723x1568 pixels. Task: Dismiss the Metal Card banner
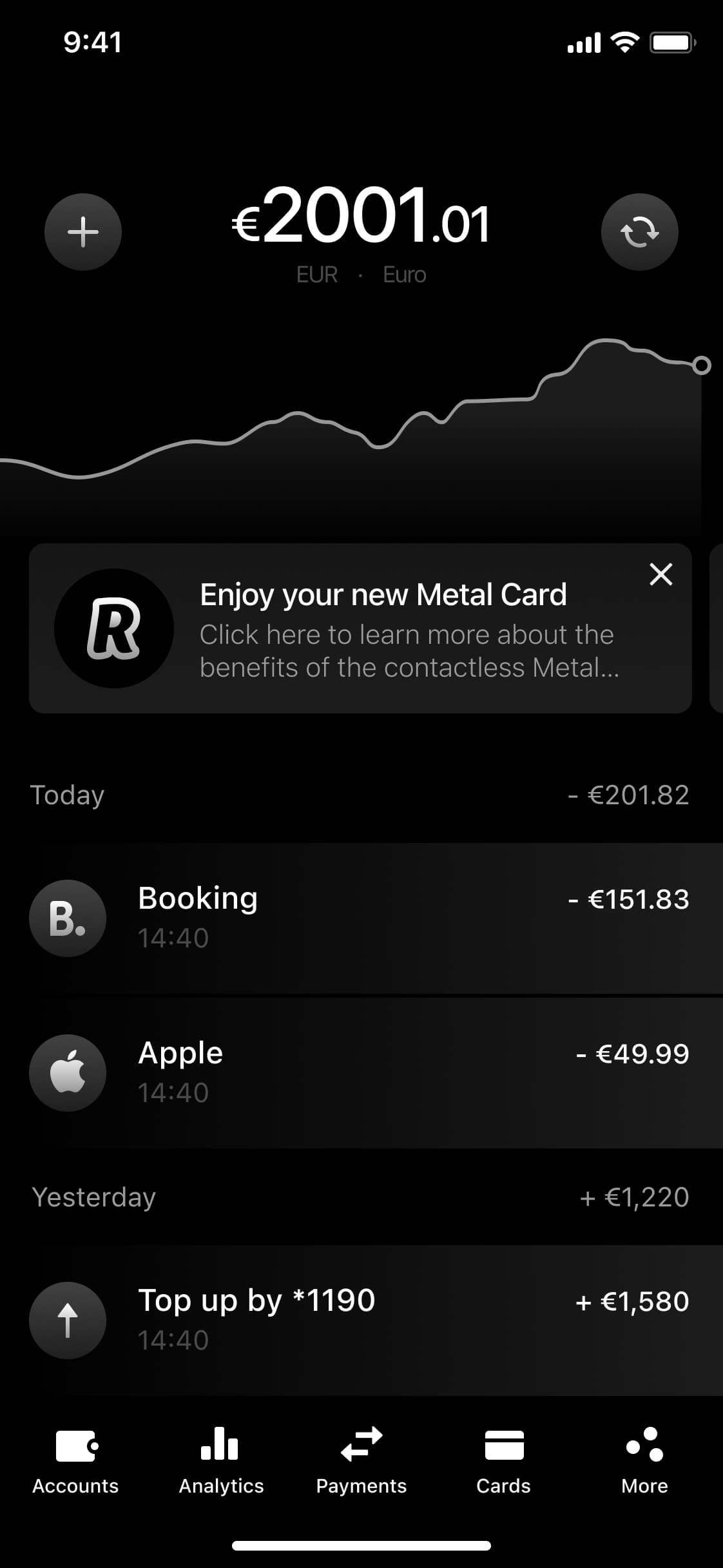(x=660, y=574)
